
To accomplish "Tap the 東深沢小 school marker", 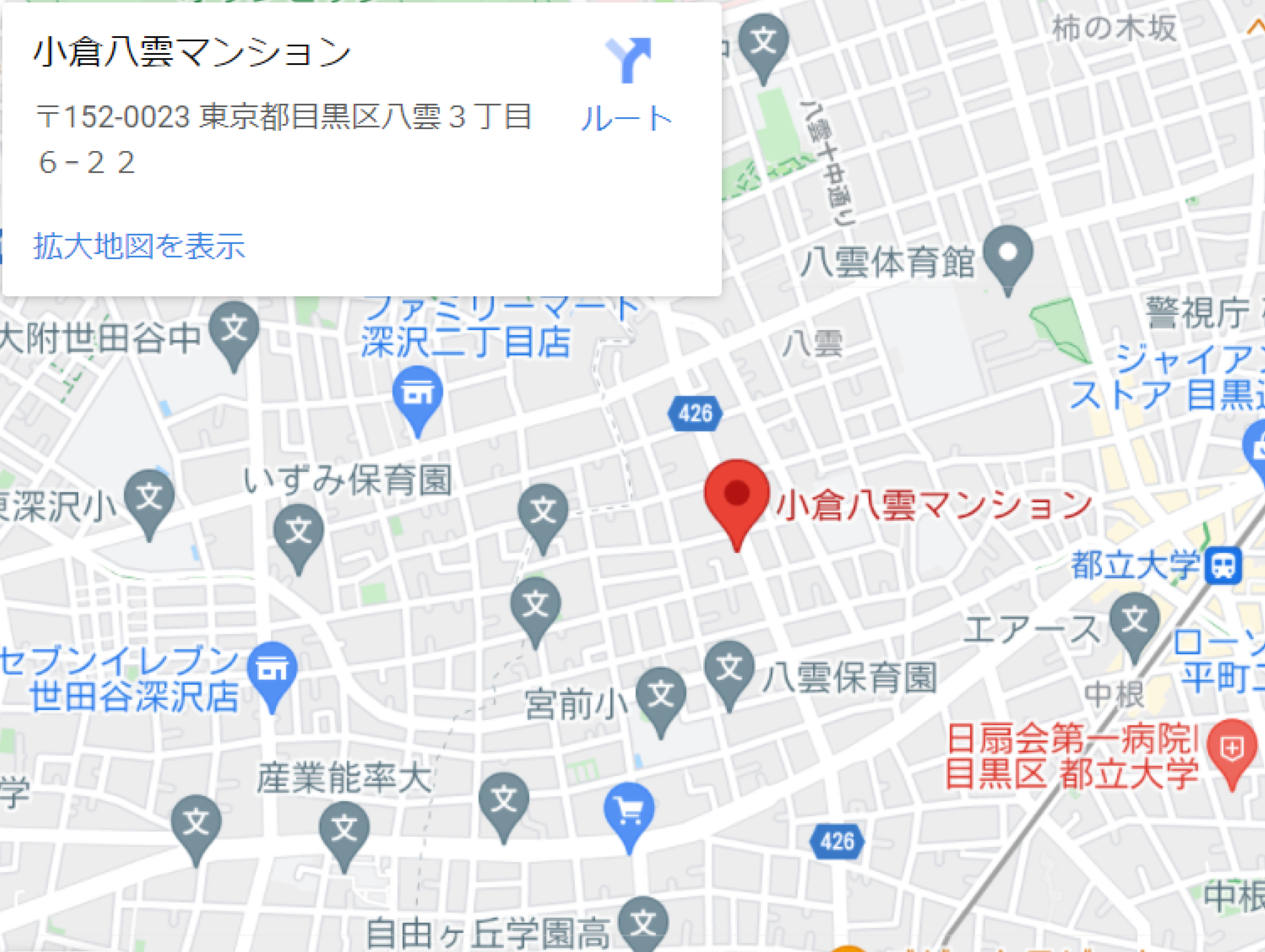I will pyautogui.click(x=149, y=497).
